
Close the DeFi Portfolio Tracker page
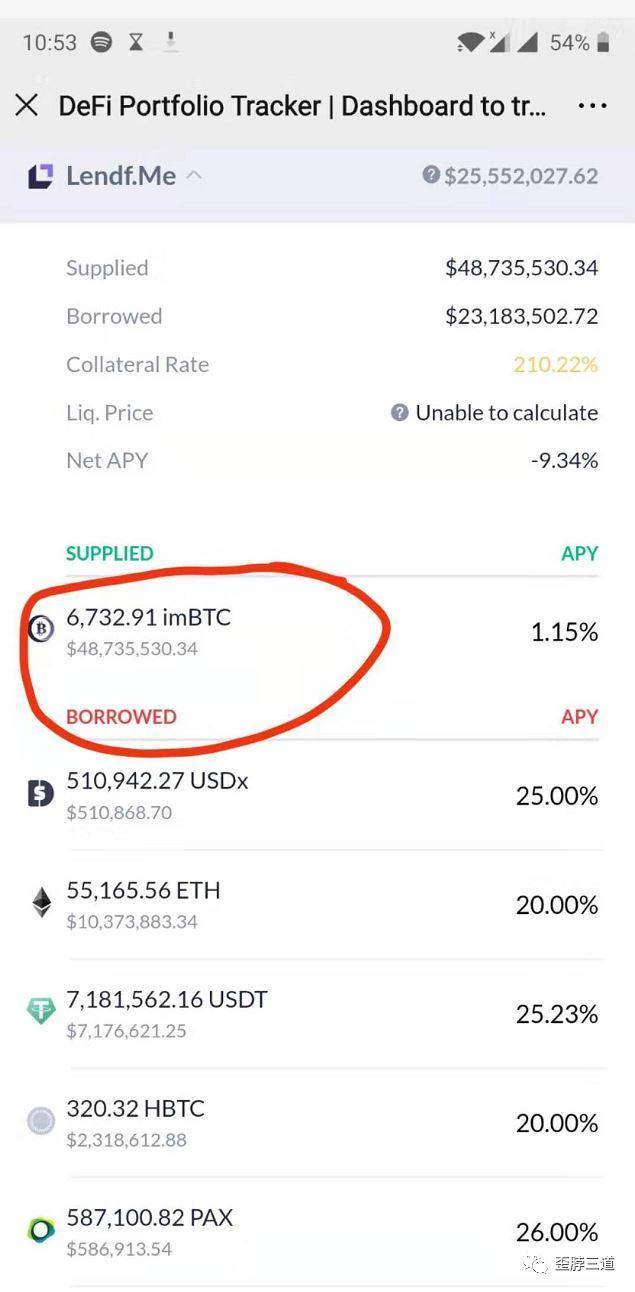(27, 105)
